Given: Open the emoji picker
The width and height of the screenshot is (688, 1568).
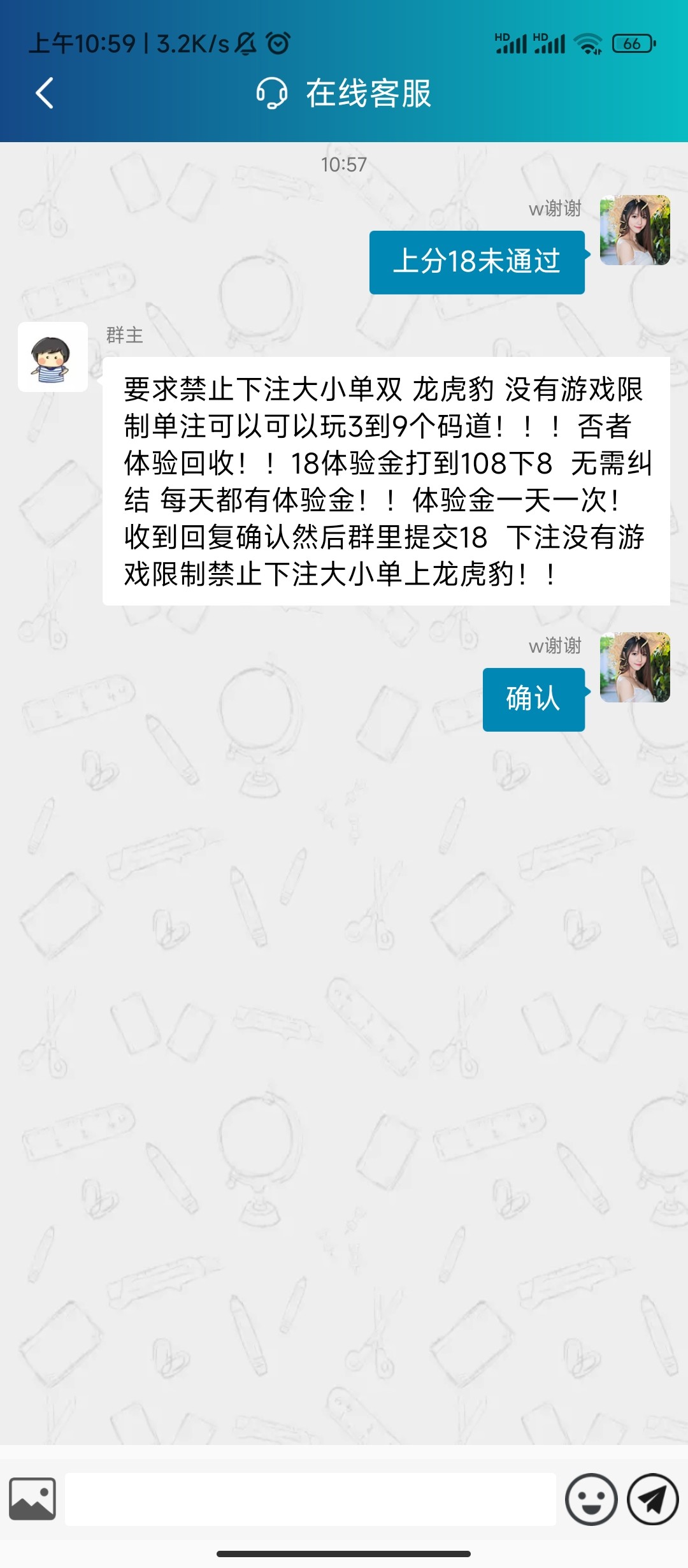Looking at the screenshot, I should 591,1499.
